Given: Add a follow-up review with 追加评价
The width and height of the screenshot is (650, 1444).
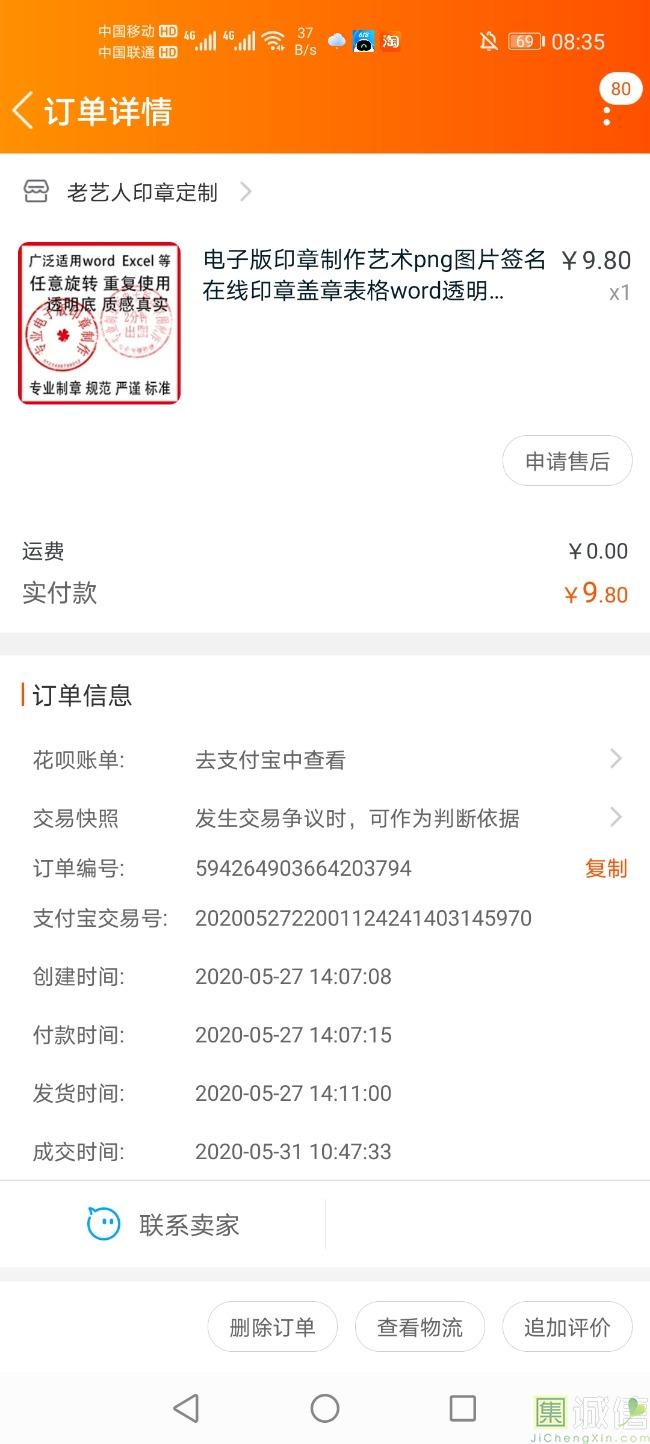Looking at the screenshot, I should click(567, 1327).
